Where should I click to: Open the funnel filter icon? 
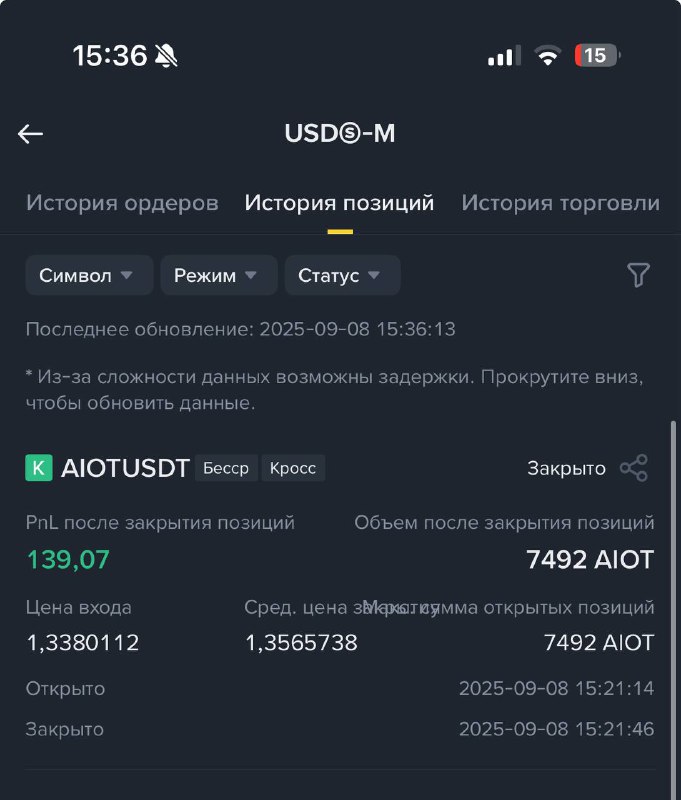[x=638, y=275]
